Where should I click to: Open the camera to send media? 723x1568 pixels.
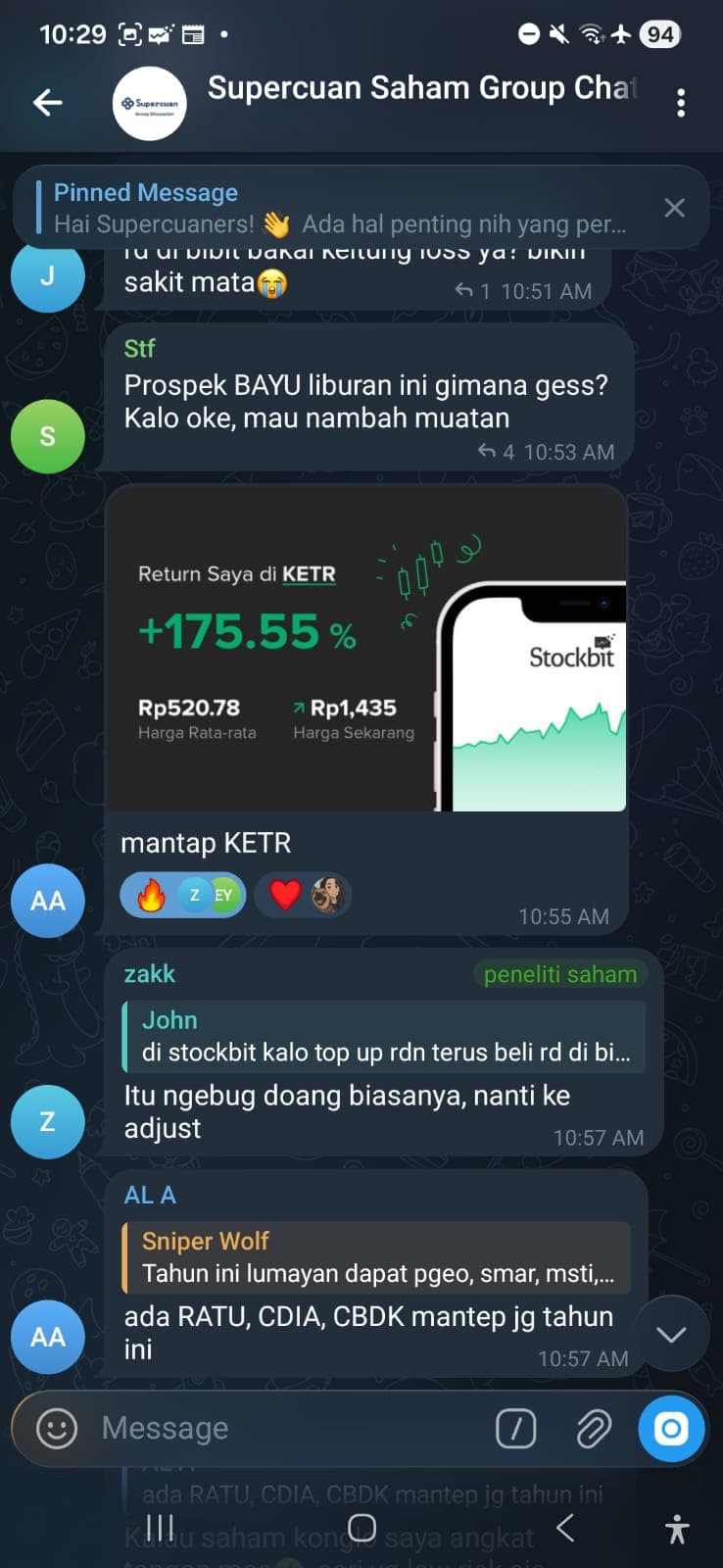(670, 1429)
